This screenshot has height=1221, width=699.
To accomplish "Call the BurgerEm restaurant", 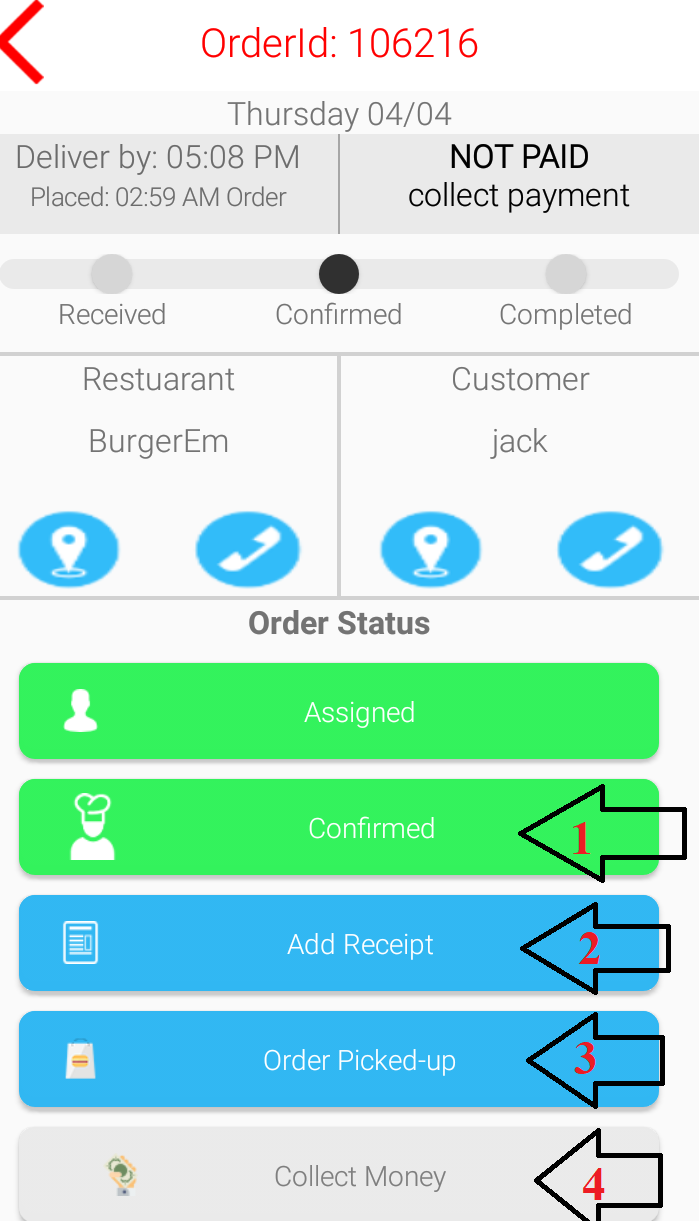I will [x=247, y=549].
